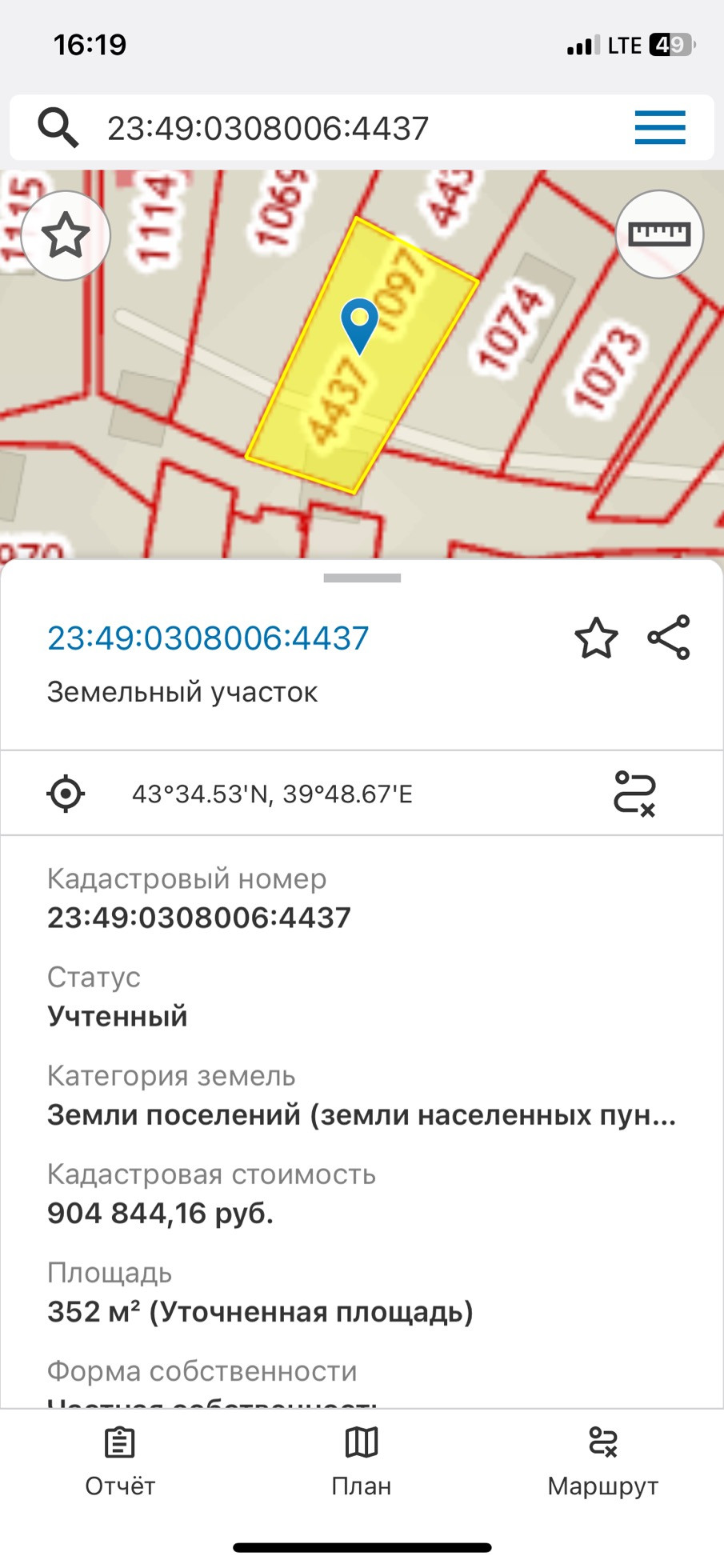
Task: Open the hamburger menu
Action: click(660, 128)
